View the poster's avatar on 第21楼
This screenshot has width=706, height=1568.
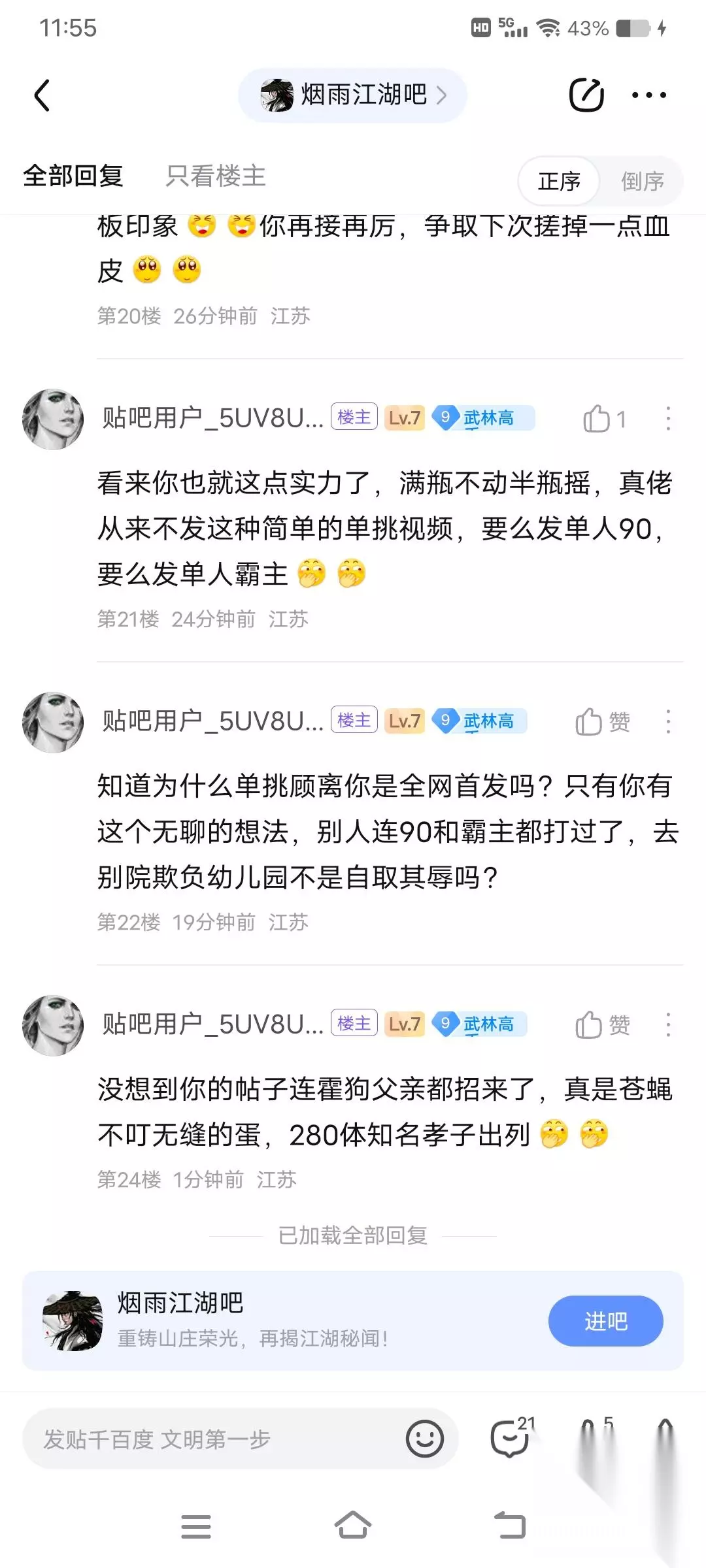[53, 419]
